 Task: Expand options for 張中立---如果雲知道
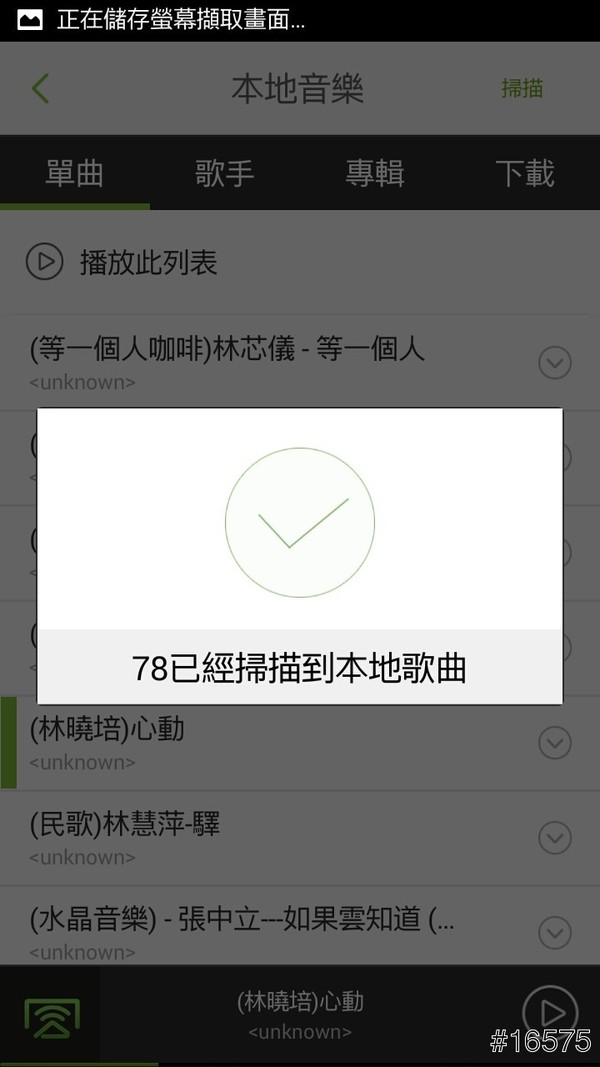(555, 932)
